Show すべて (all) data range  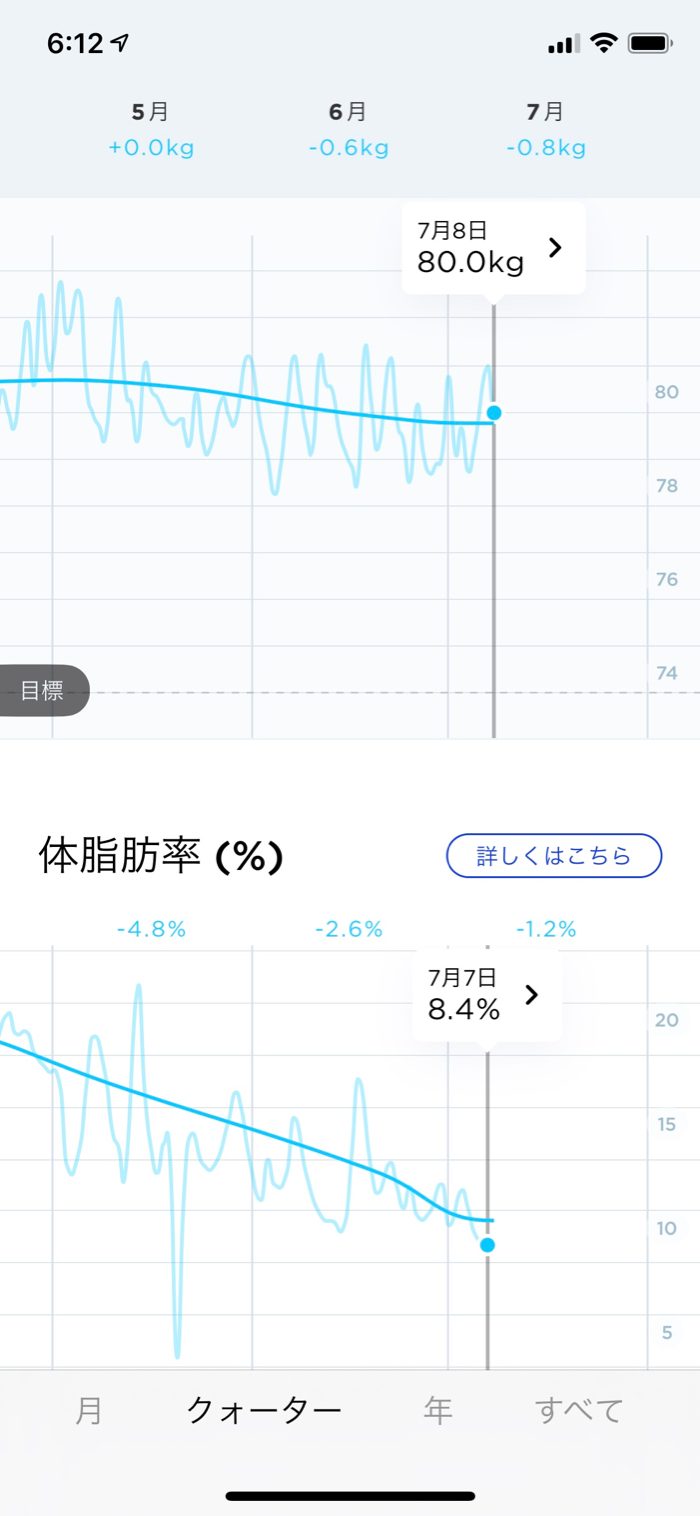point(579,1411)
